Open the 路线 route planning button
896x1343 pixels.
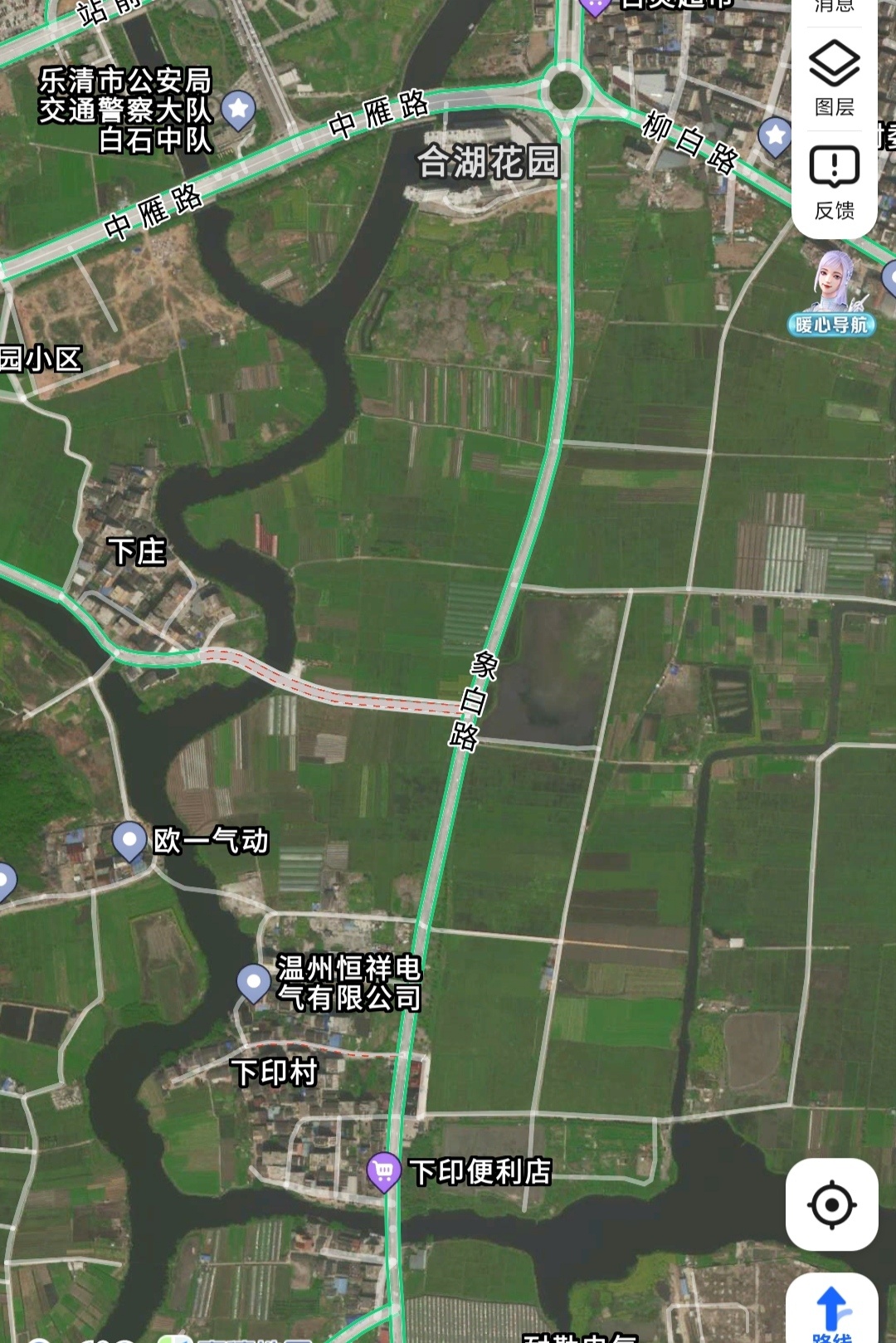(831, 1311)
